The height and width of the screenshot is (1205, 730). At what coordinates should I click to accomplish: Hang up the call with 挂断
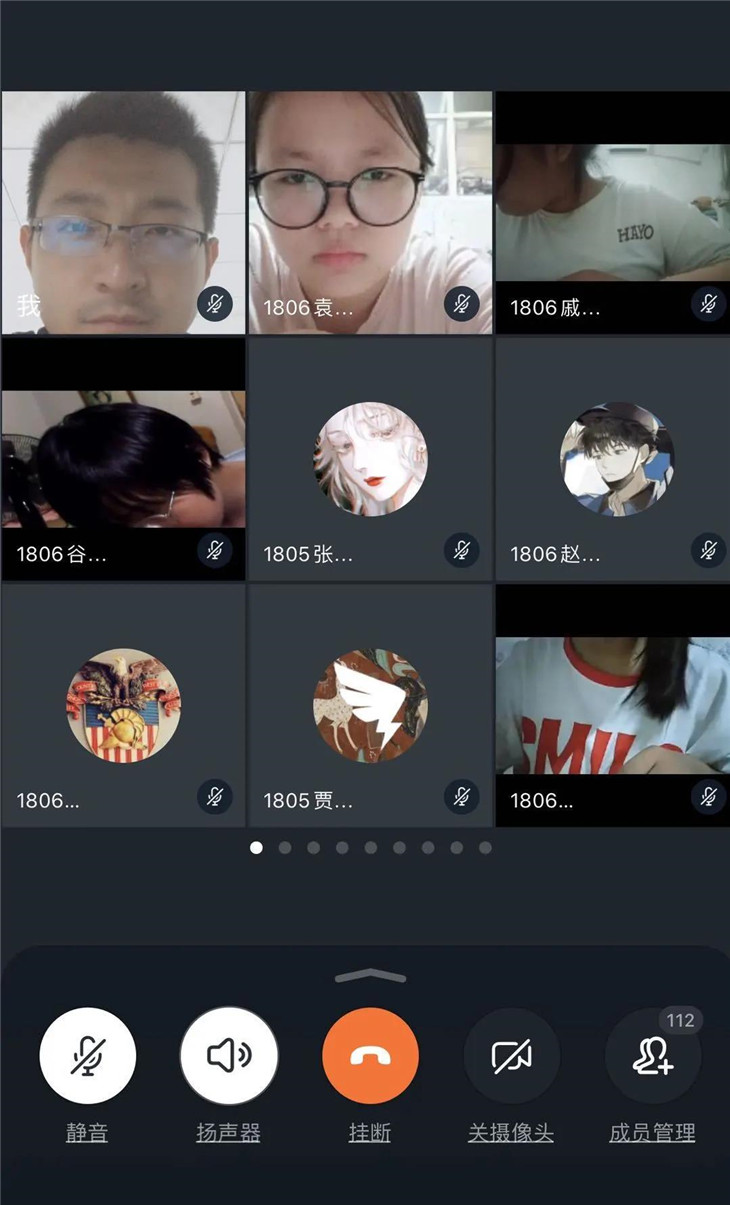click(x=370, y=1056)
